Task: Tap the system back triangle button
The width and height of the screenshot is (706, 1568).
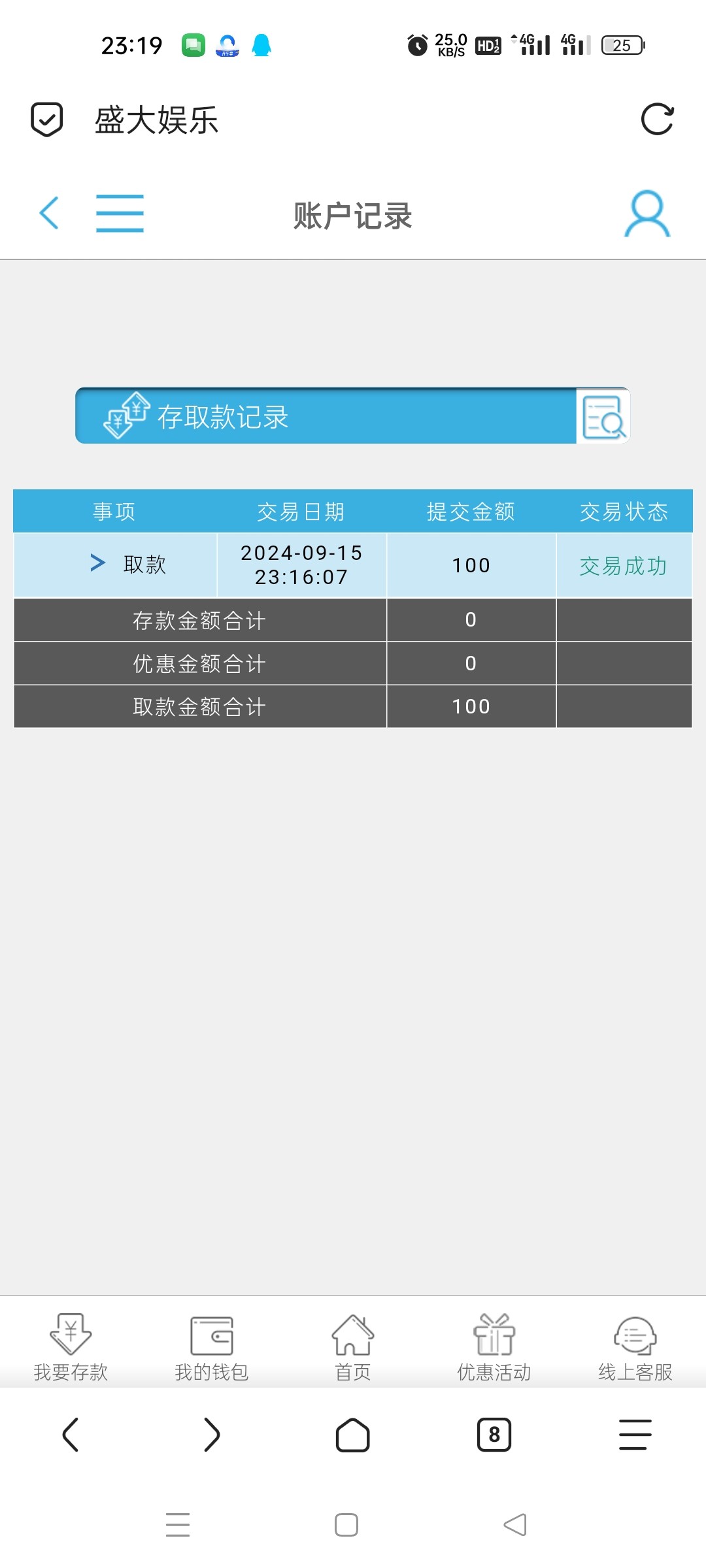Action: [x=515, y=1525]
